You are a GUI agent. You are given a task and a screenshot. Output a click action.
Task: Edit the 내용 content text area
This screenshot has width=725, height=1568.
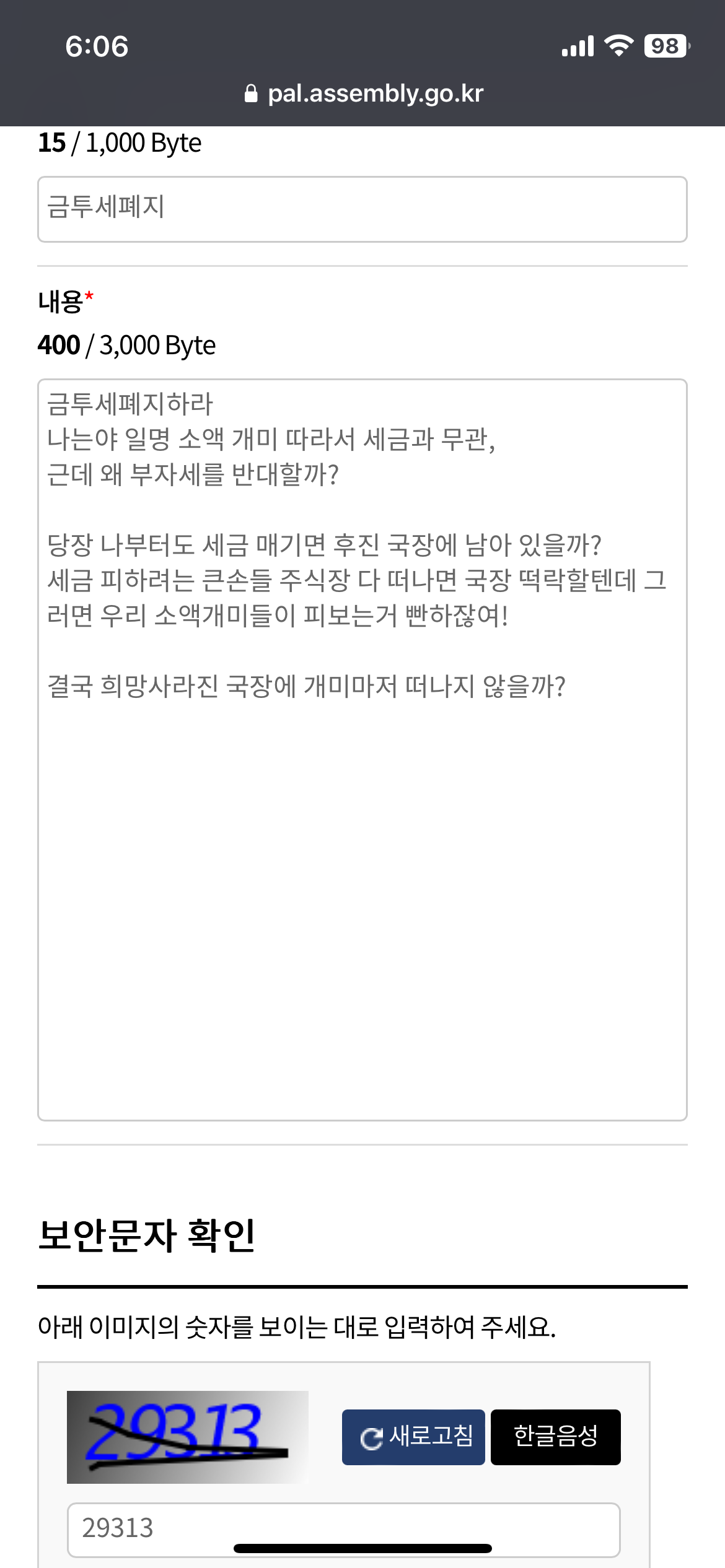click(x=362, y=750)
